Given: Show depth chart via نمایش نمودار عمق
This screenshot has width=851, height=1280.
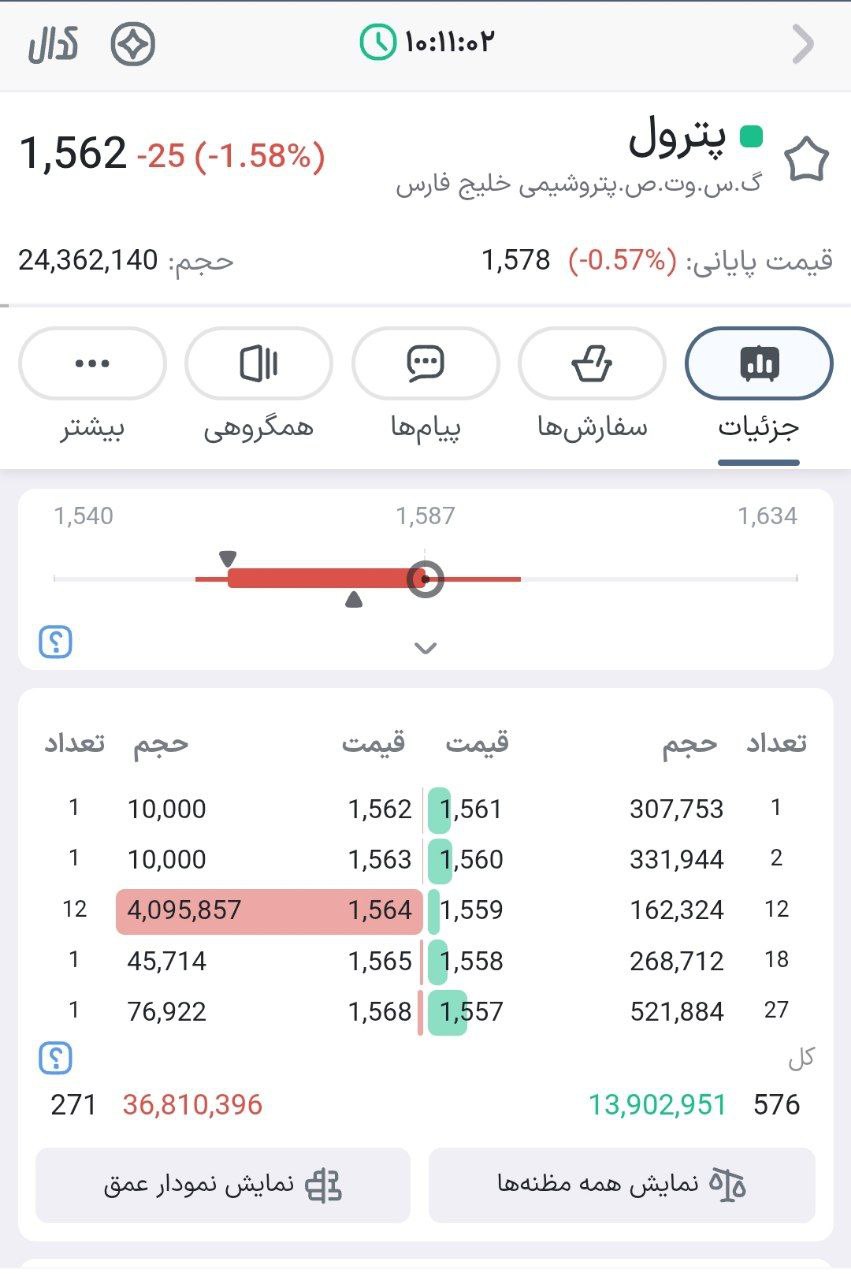Looking at the screenshot, I should tap(223, 1185).
